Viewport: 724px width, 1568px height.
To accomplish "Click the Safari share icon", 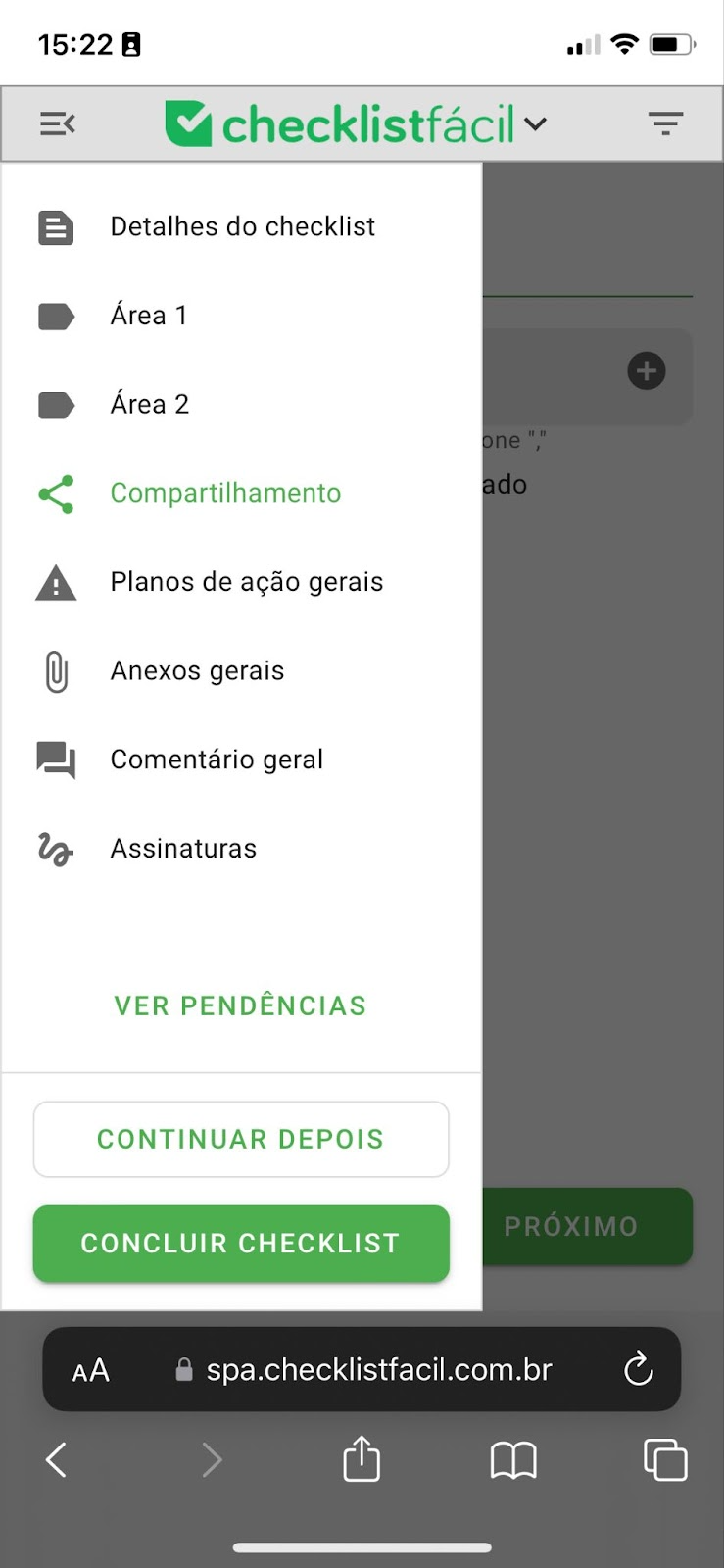I will (362, 1459).
